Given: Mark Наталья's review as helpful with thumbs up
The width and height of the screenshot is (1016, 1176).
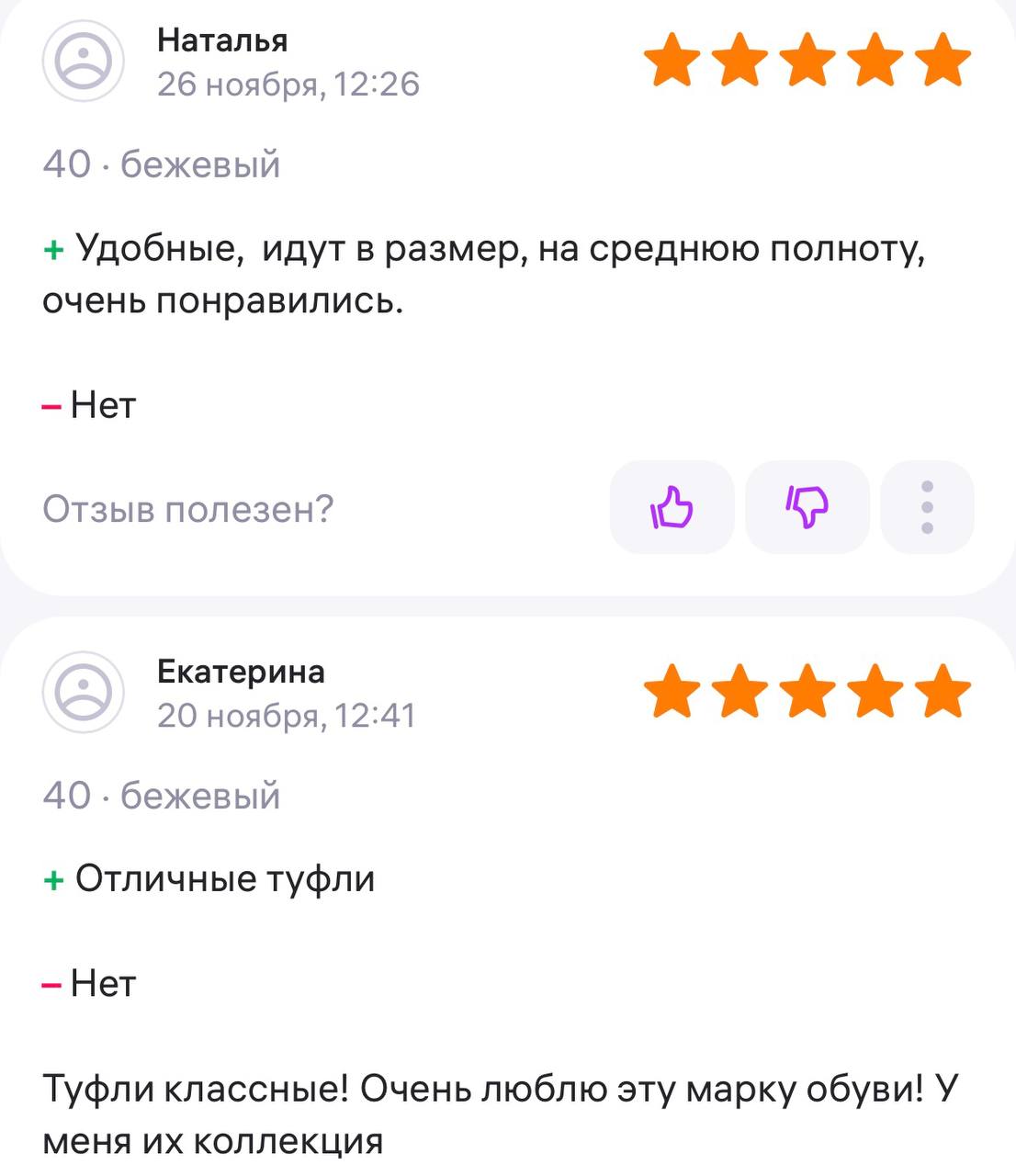Looking at the screenshot, I should (672, 507).
